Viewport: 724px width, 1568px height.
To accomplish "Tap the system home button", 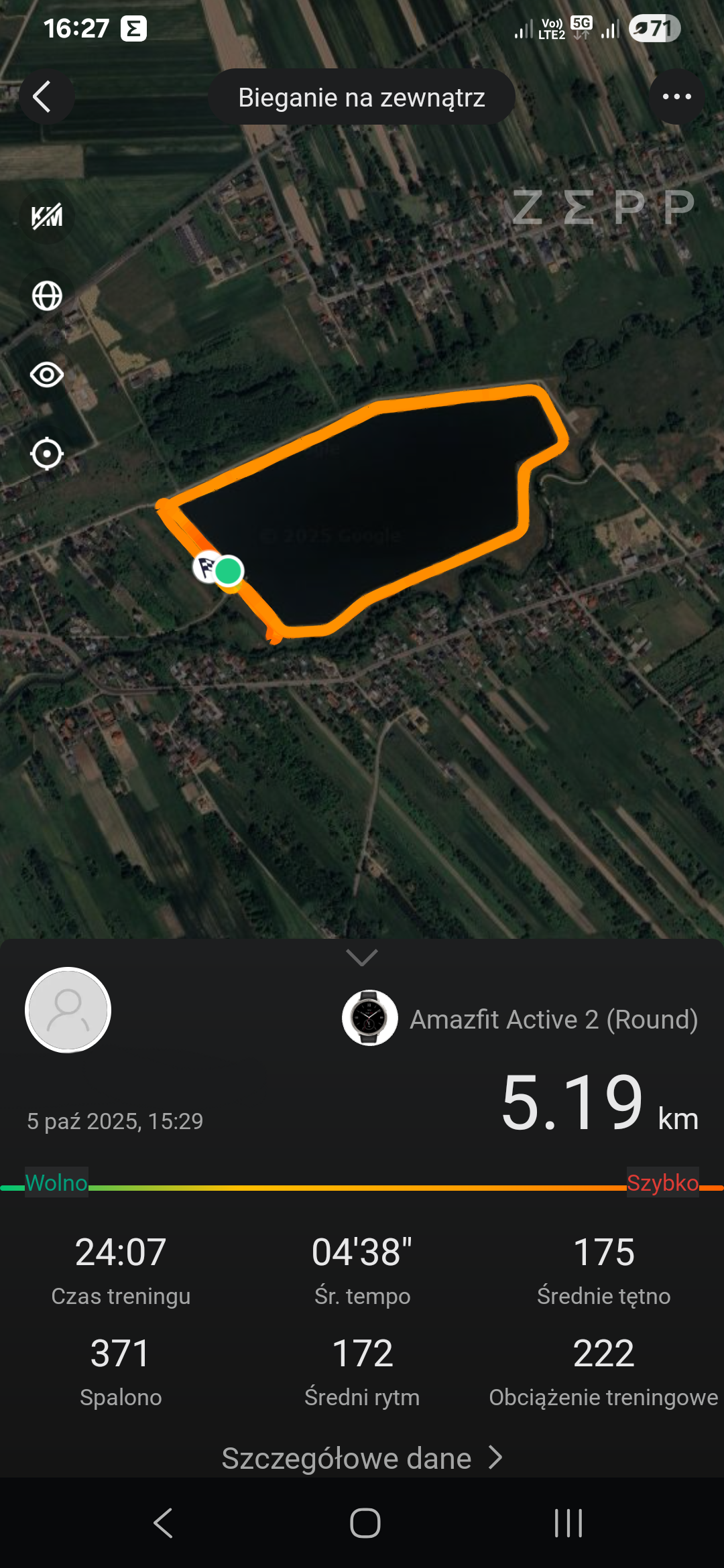I will [x=365, y=1522].
